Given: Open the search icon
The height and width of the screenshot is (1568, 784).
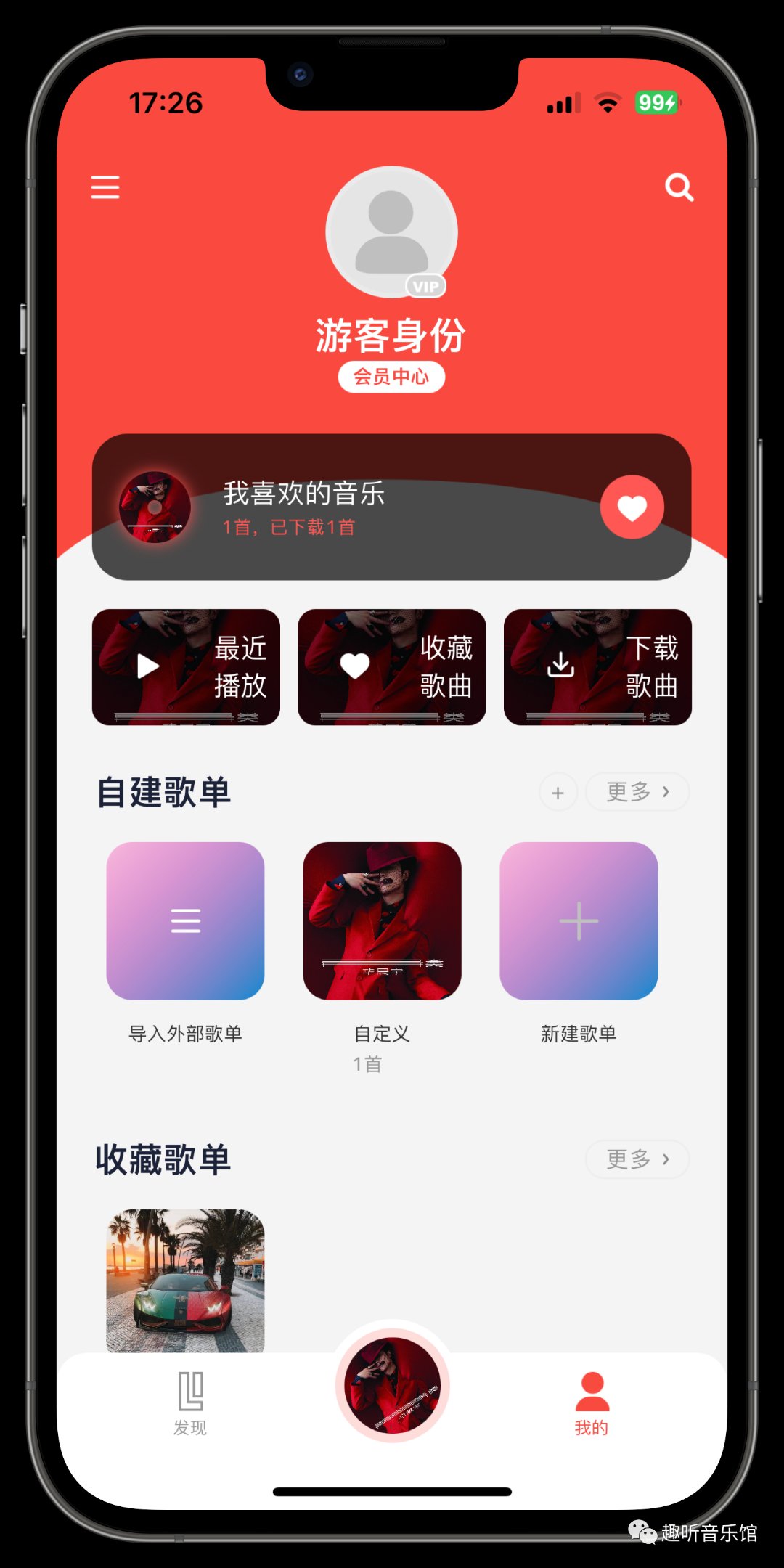Looking at the screenshot, I should [679, 187].
